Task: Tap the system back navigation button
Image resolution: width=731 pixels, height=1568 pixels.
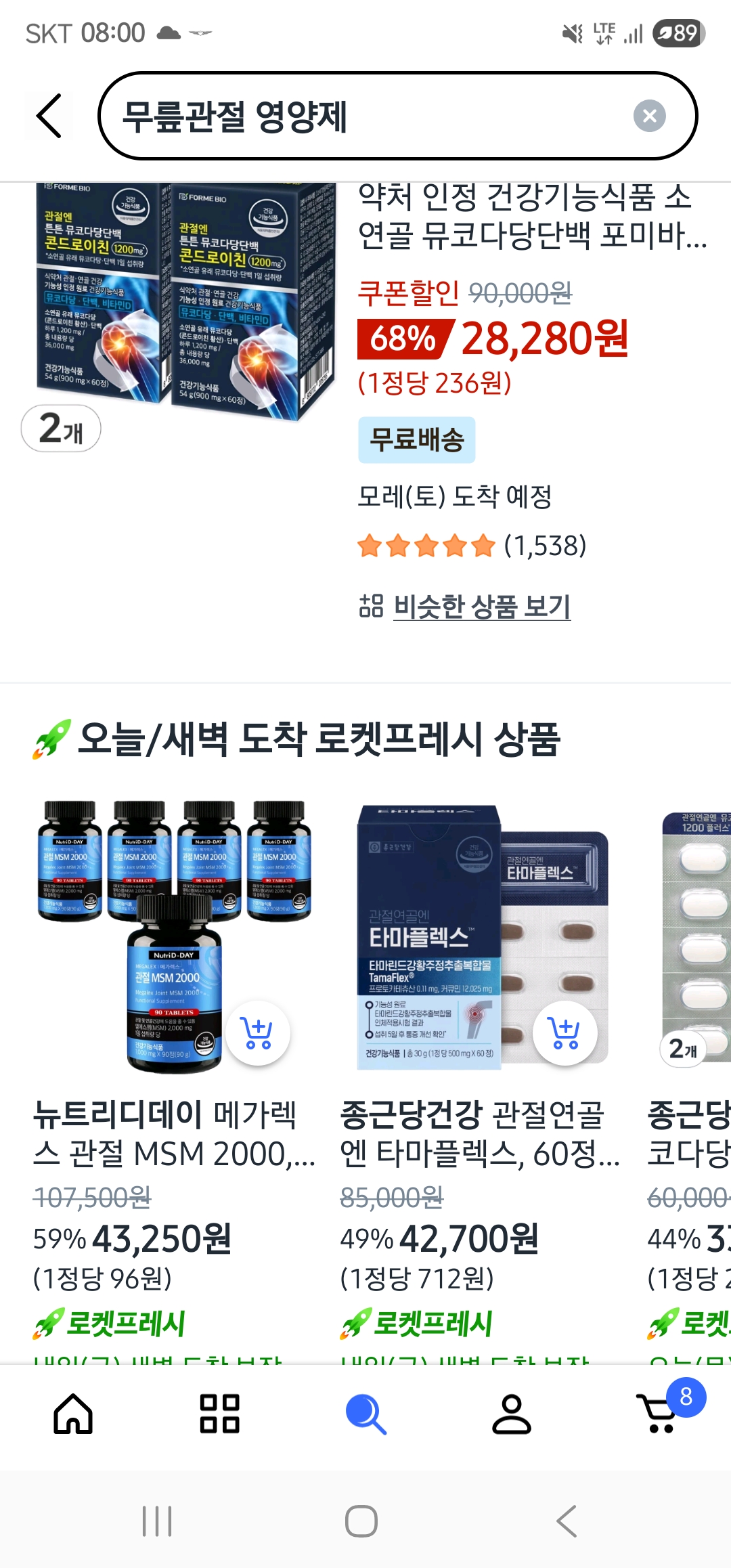Action: (x=567, y=1522)
